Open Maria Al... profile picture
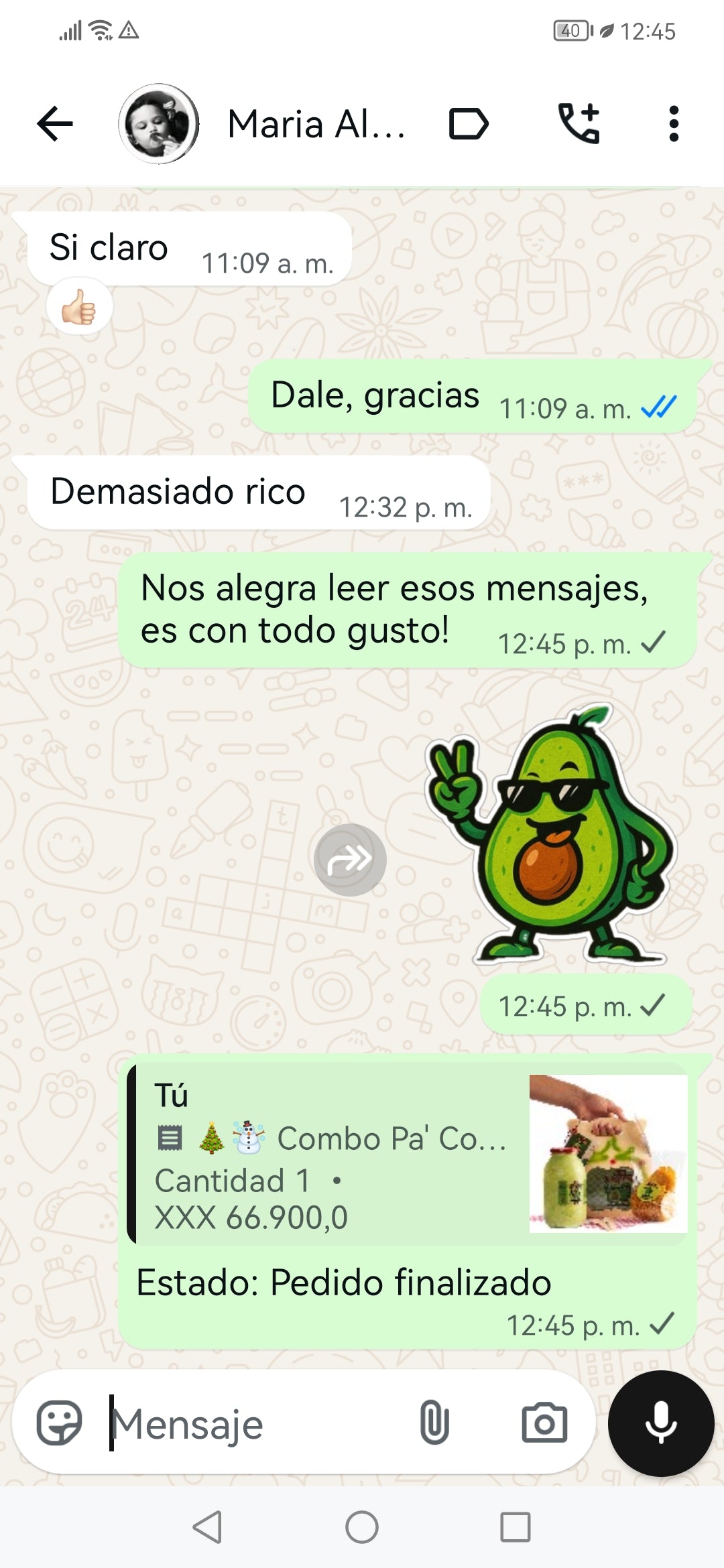 [x=159, y=124]
